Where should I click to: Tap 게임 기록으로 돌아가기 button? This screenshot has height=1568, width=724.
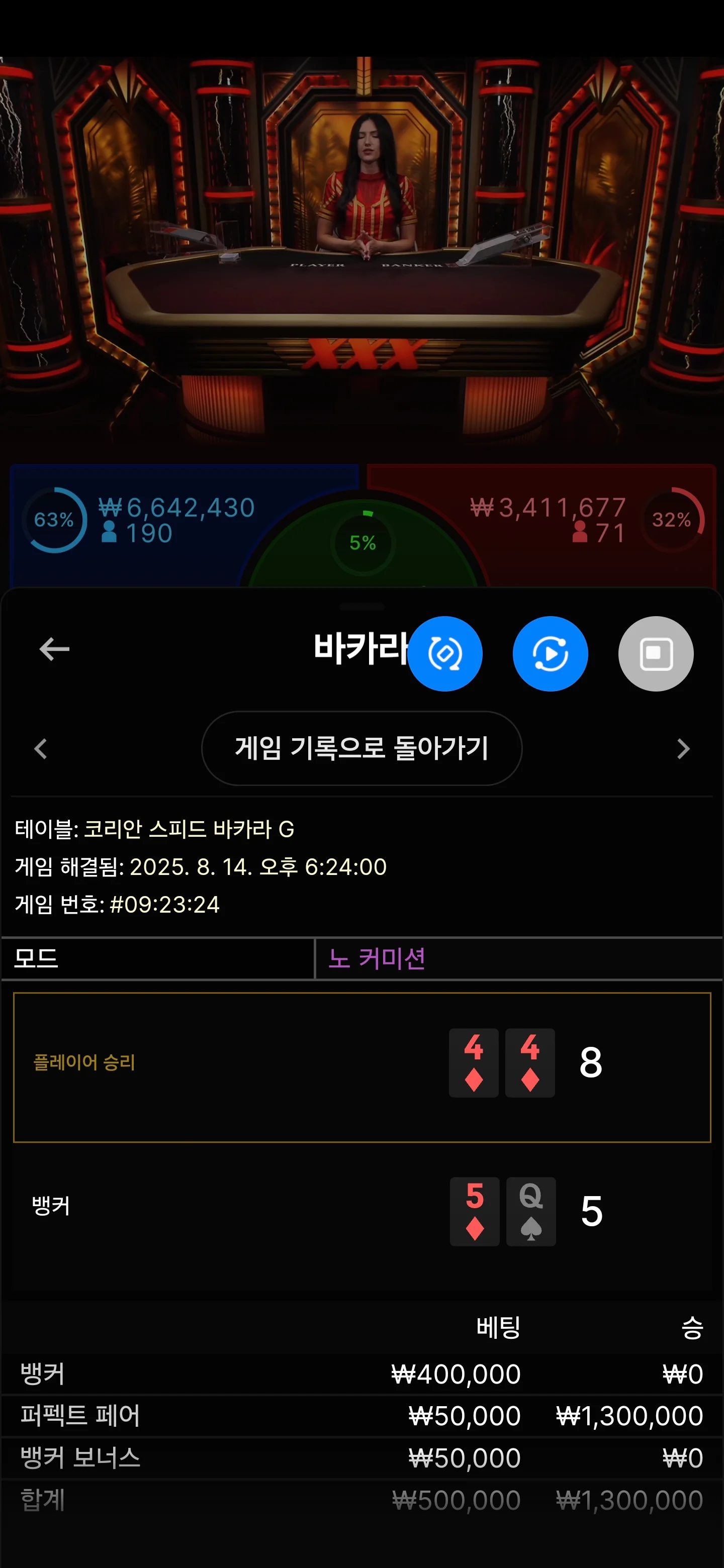point(361,748)
